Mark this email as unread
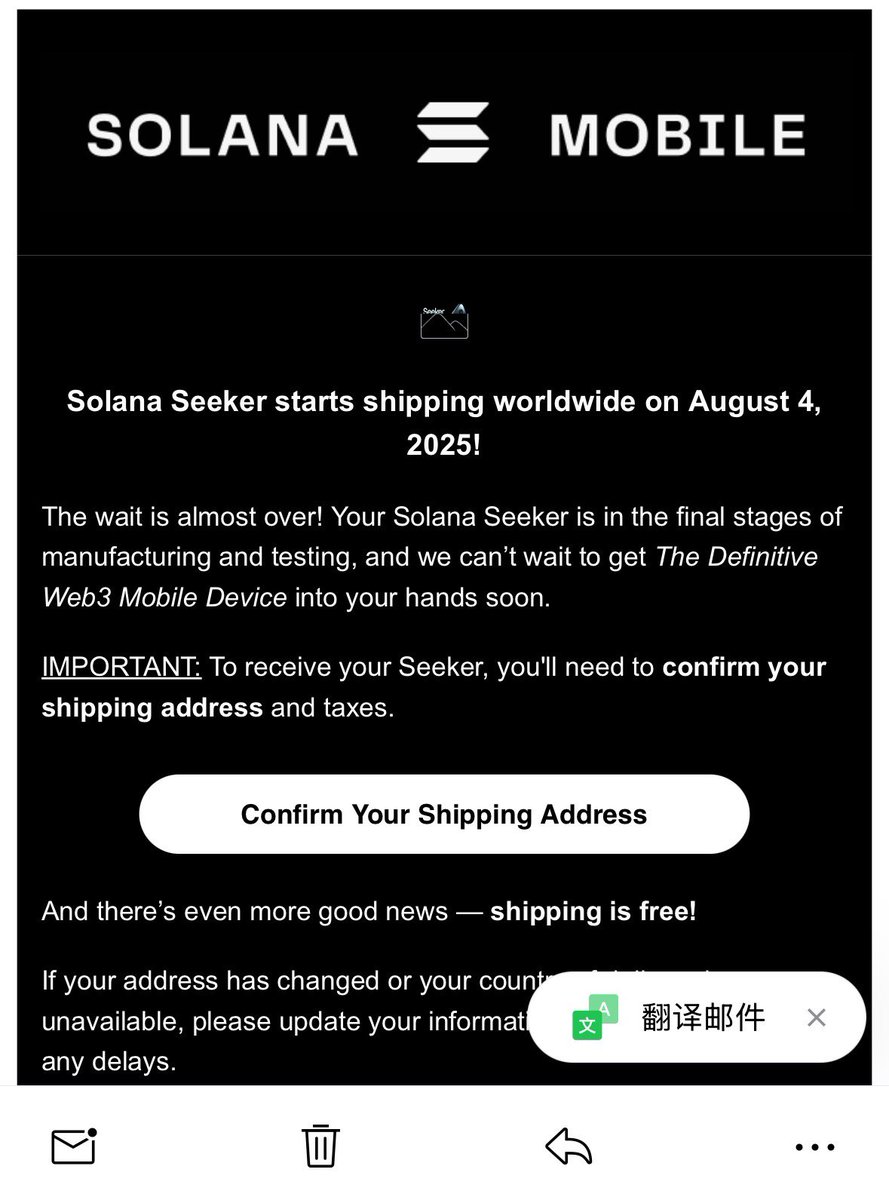889x1200 pixels. (x=74, y=1146)
